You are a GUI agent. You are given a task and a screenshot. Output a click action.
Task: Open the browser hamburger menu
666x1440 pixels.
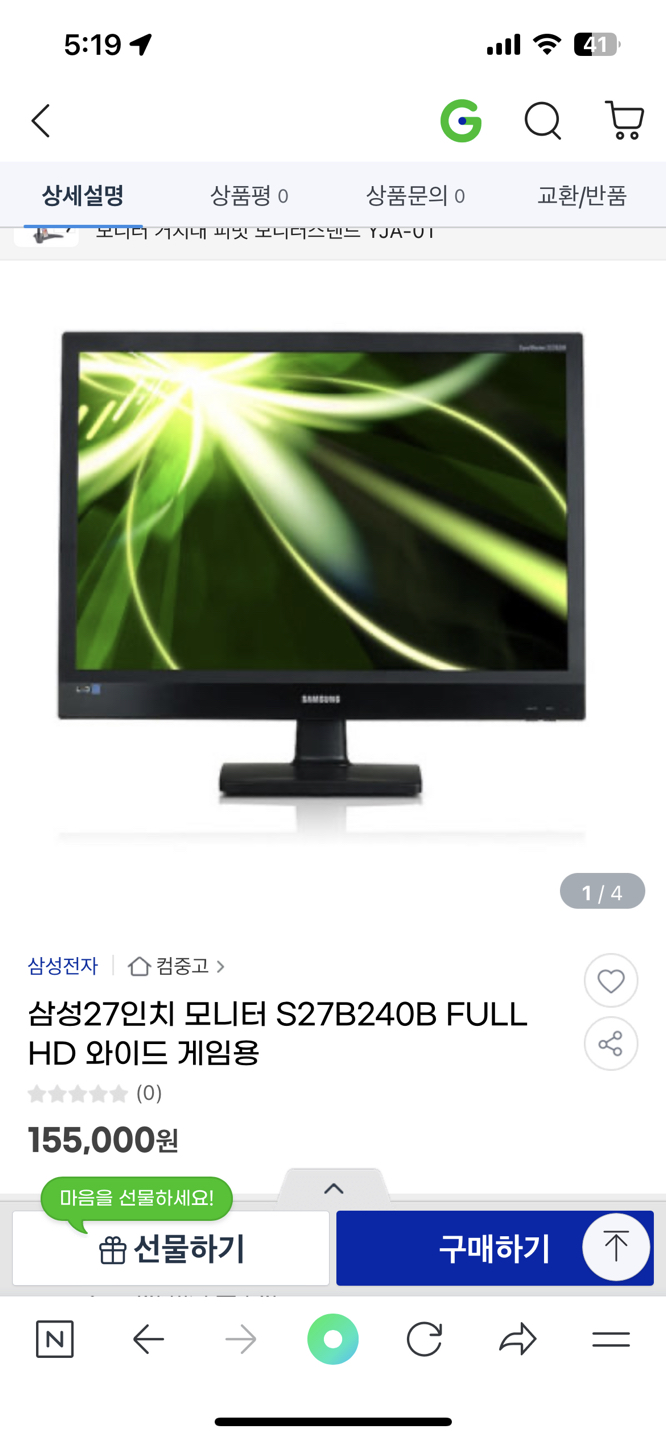pos(610,1339)
